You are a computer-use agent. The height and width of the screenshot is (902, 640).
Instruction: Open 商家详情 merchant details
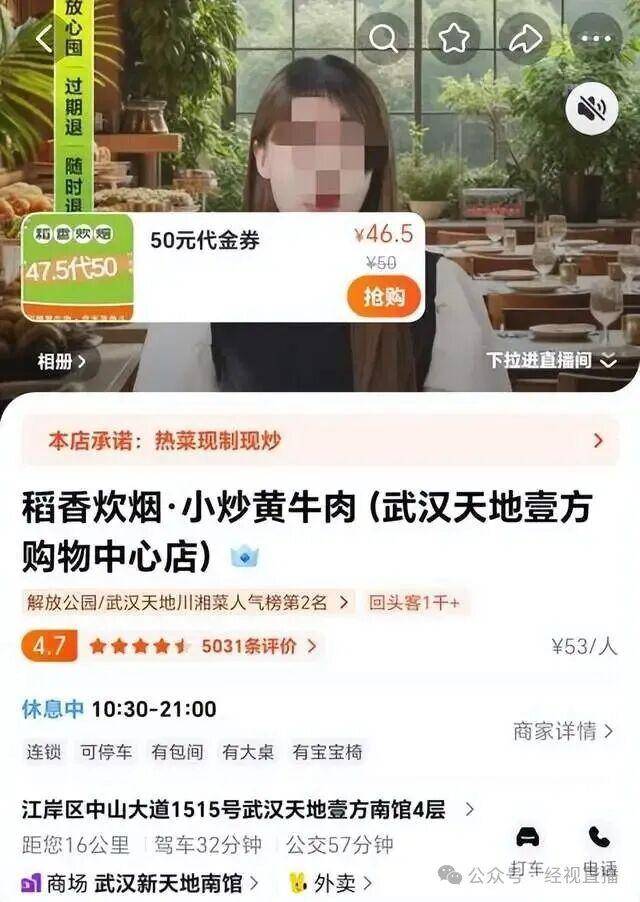click(x=563, y=731)
